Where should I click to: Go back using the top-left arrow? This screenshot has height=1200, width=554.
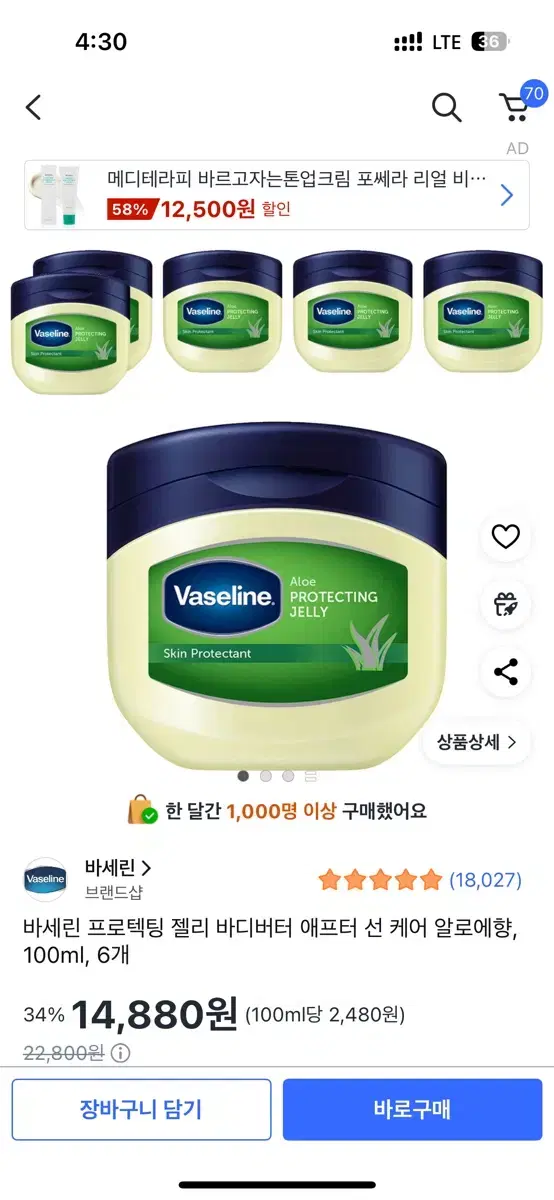click(34, 107)
